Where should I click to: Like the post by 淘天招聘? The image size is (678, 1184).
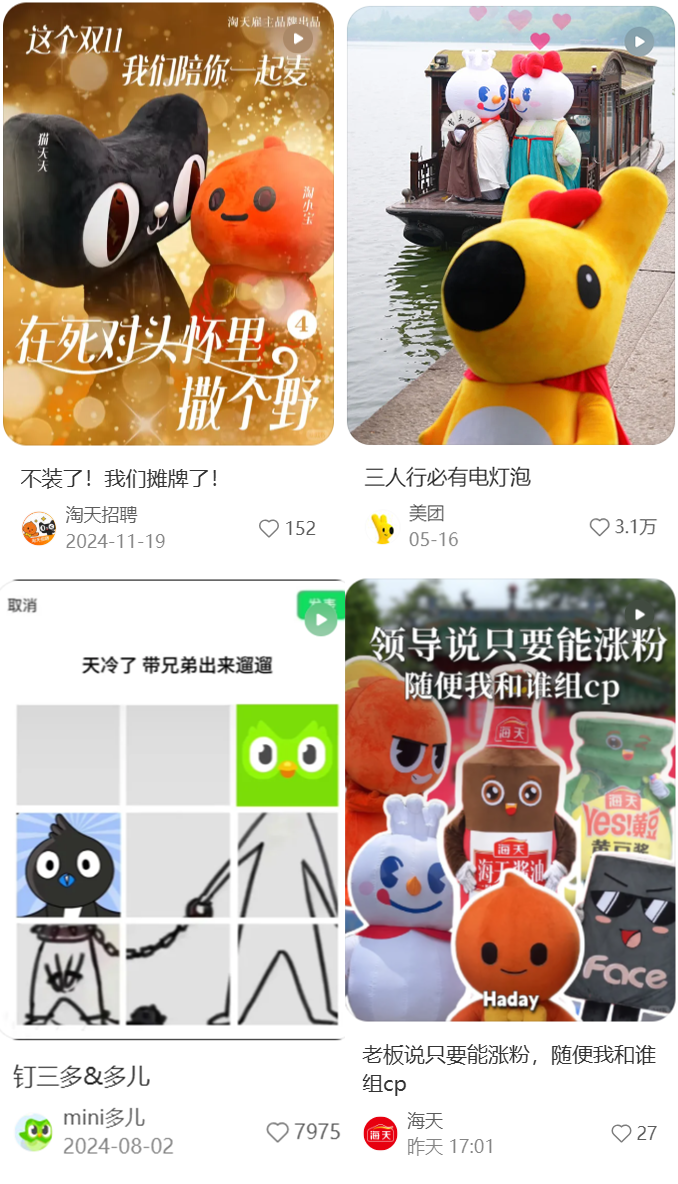click(x=269, y=528)
